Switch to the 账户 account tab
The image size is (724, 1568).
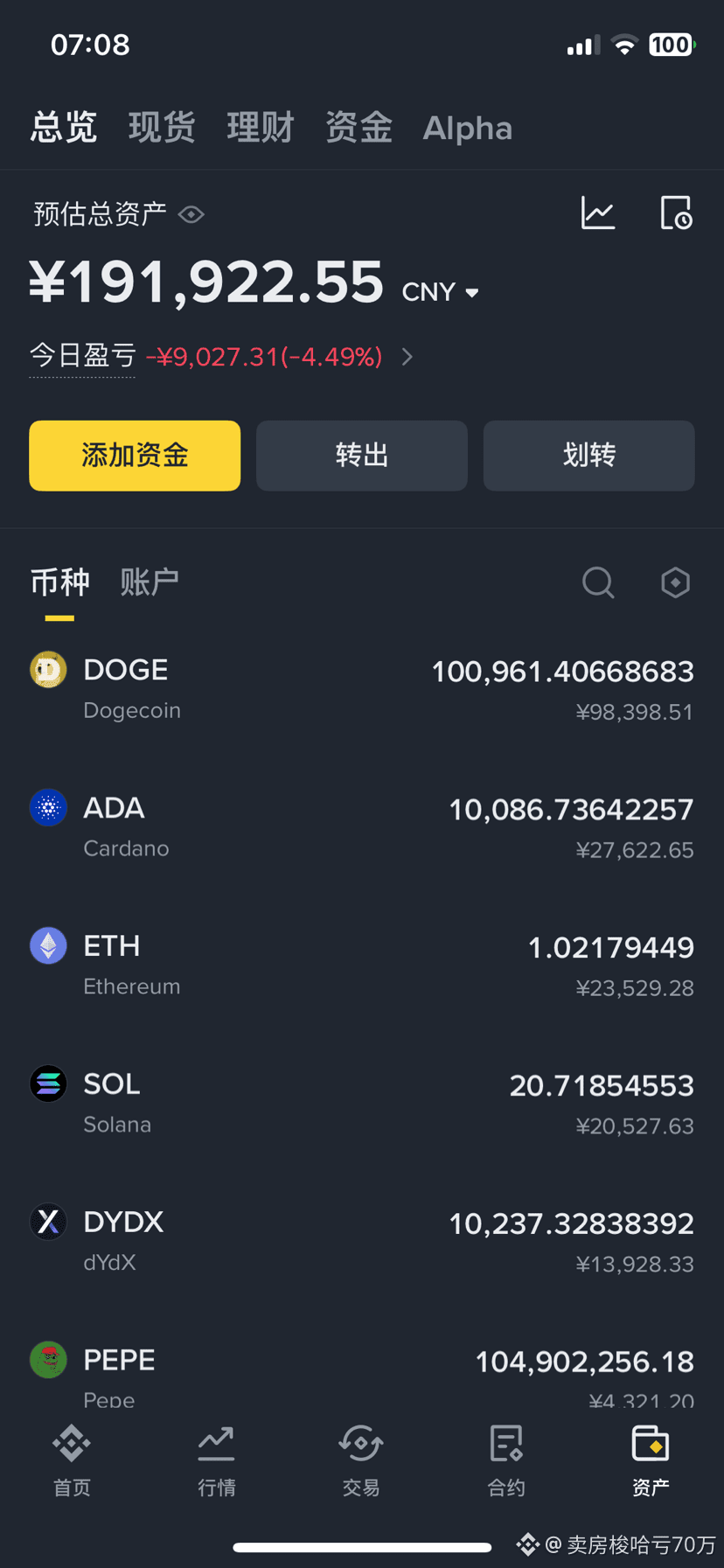point(150,582)
